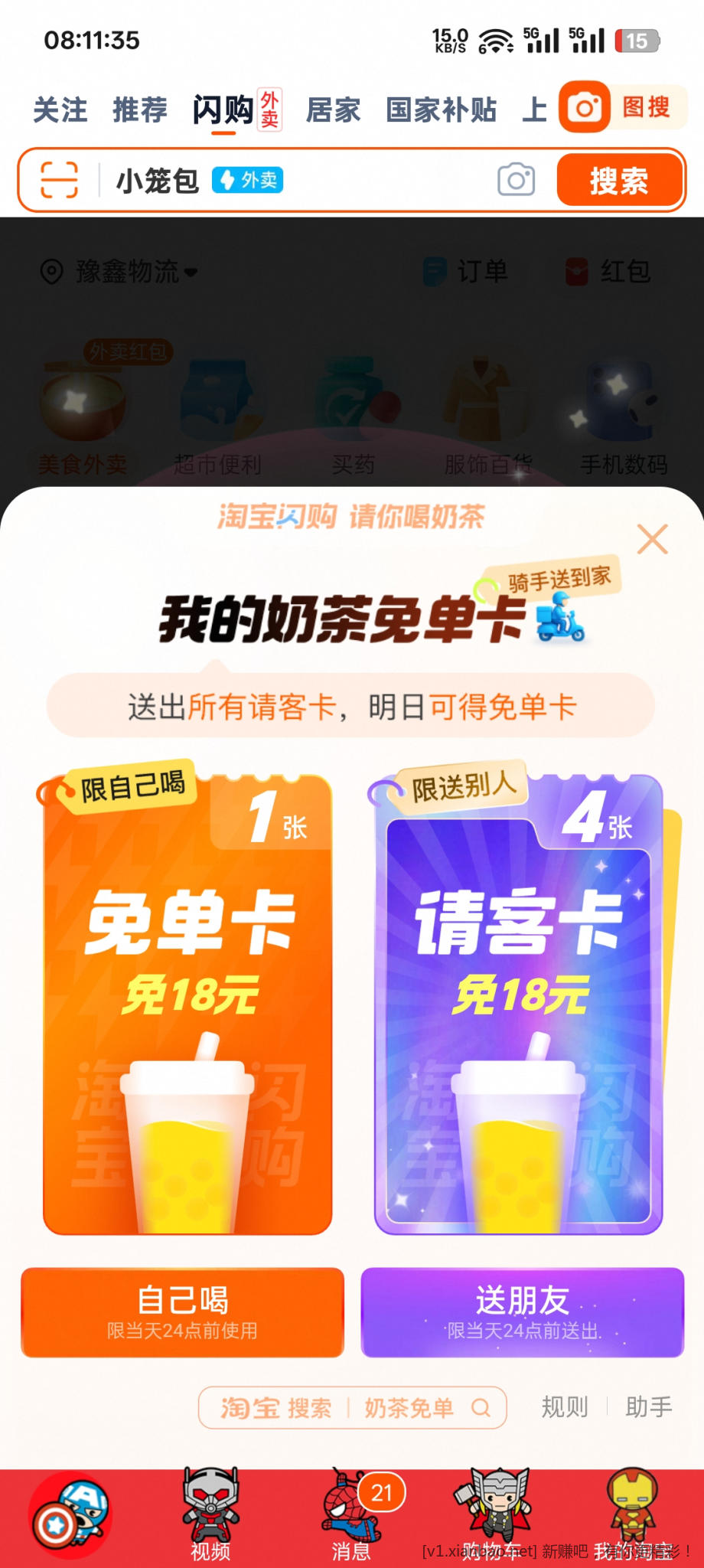Switch to the 推荐 tab
Screen dimensions: 704x1568
[140, 110]
